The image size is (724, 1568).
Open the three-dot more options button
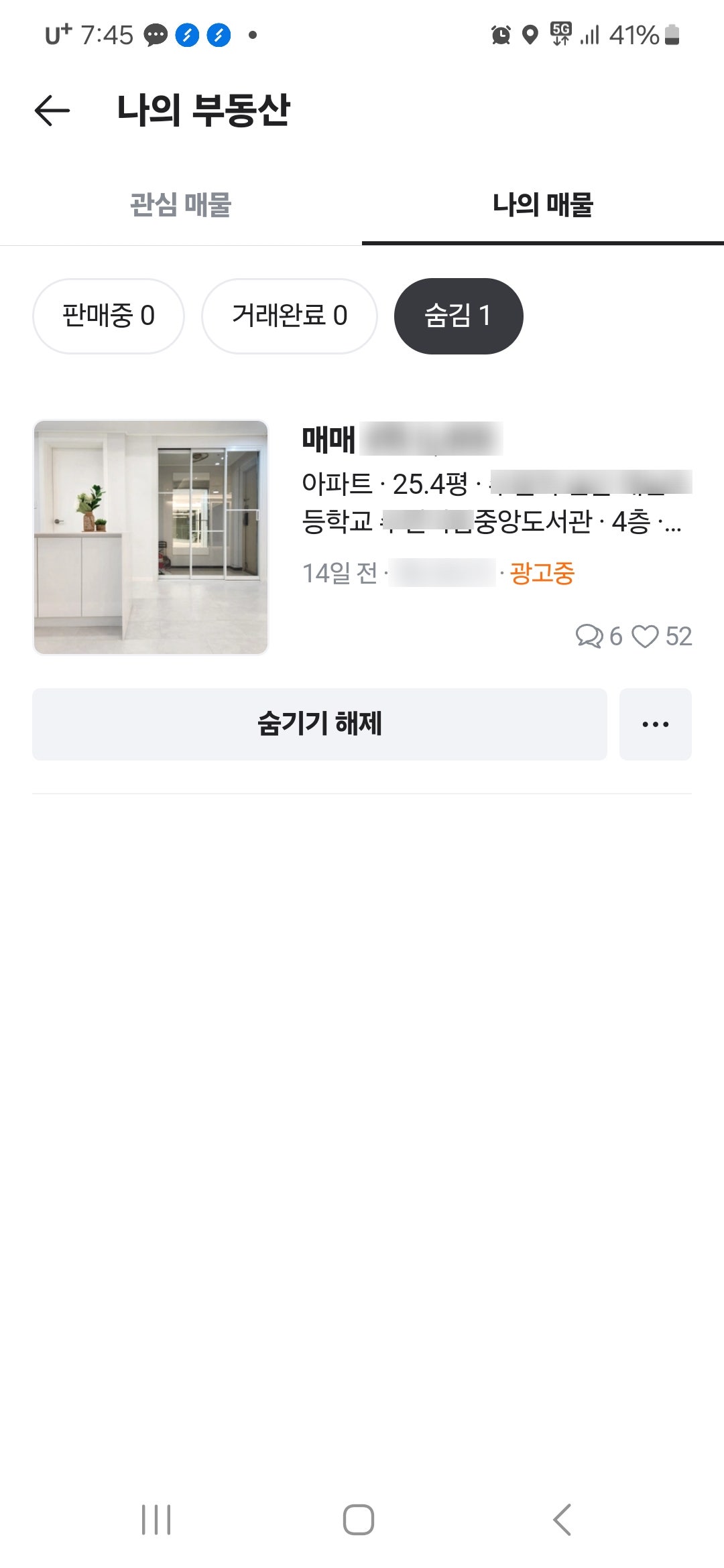(655, 724)
